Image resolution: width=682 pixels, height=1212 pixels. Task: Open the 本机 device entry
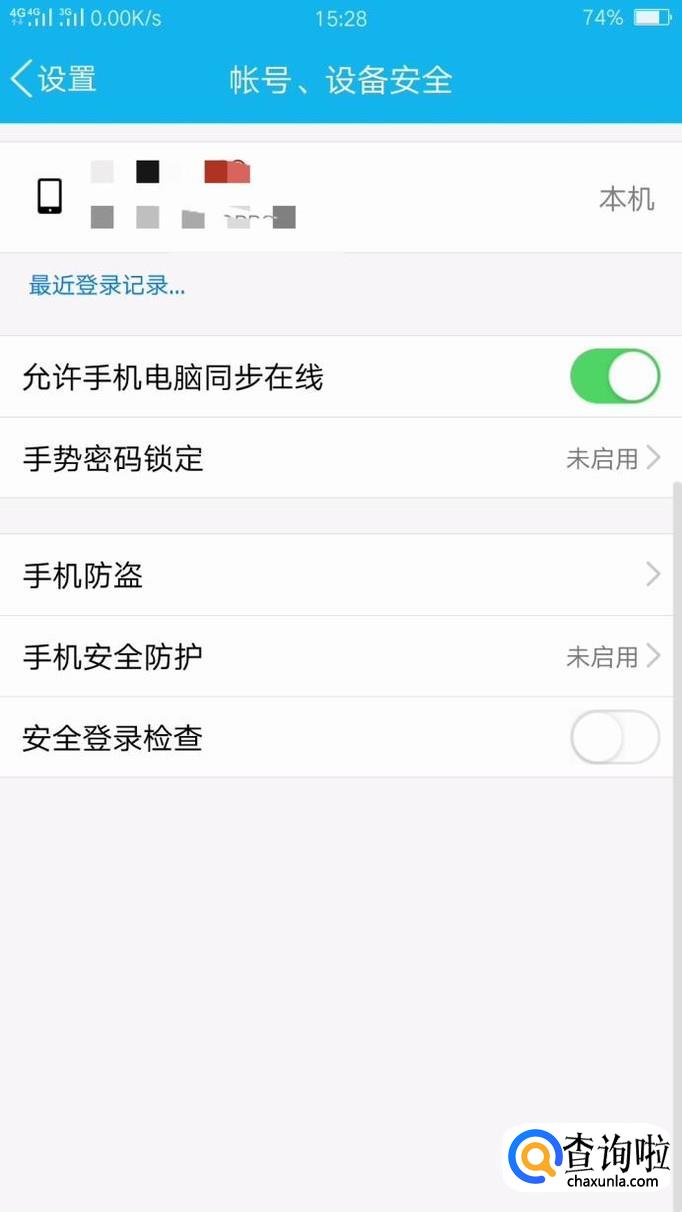340,198
